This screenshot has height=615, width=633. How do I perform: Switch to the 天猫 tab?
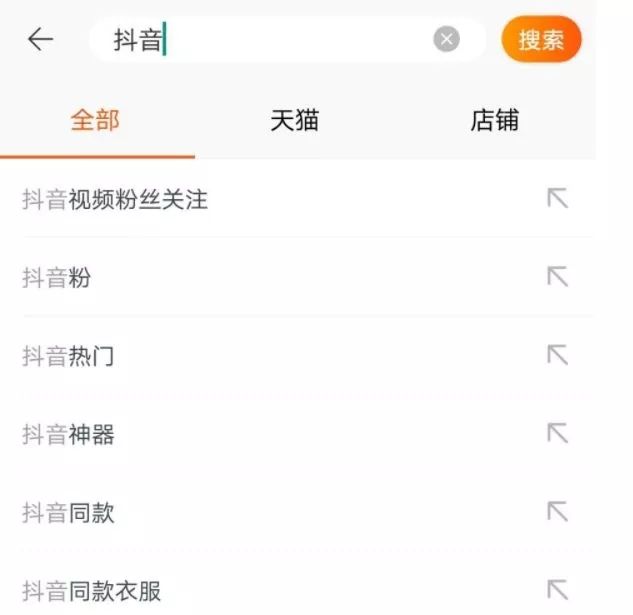[x=294, y=121]
